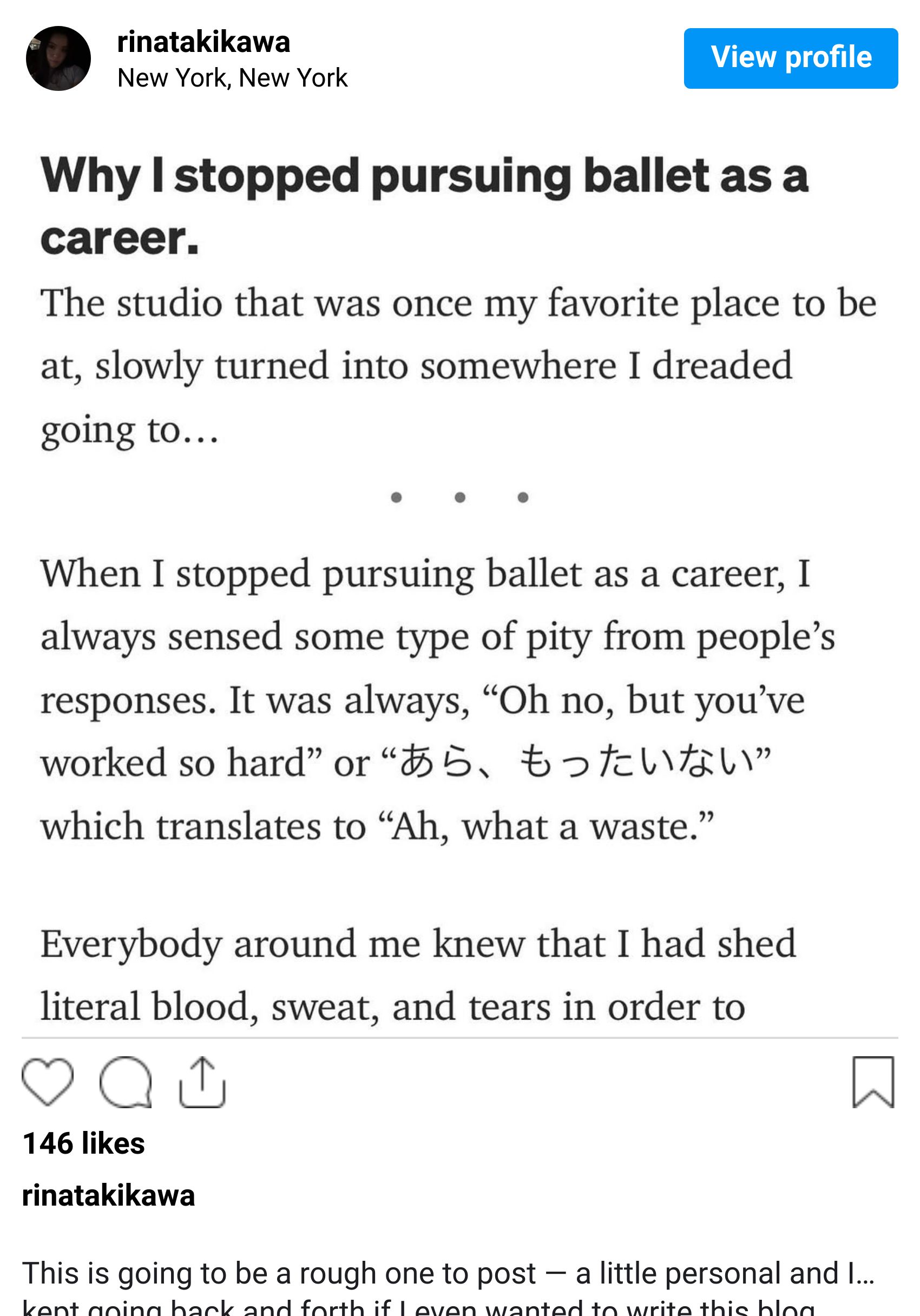Open rinatakikawa's profile picture
The image size is (920, 1316).
click(x=58, y=58)
